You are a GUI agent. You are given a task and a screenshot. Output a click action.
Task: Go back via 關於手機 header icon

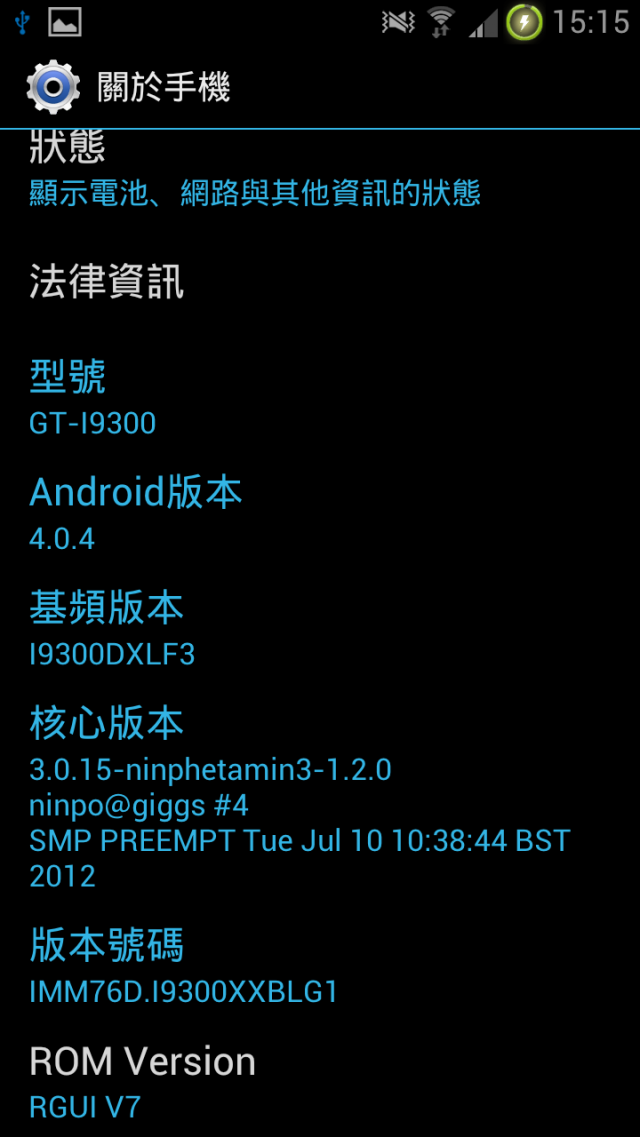coord(52,87)
